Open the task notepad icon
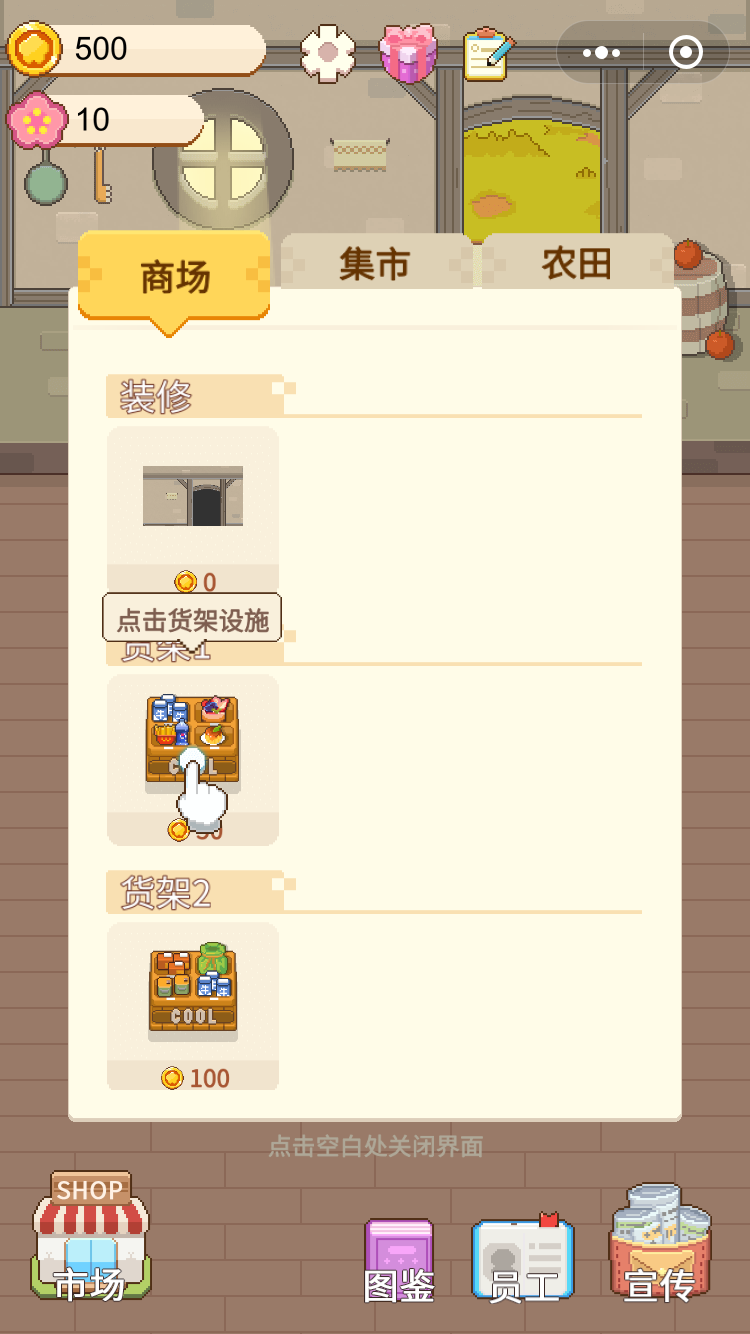This screenshot has height=1334, width=750. point(488,54)
